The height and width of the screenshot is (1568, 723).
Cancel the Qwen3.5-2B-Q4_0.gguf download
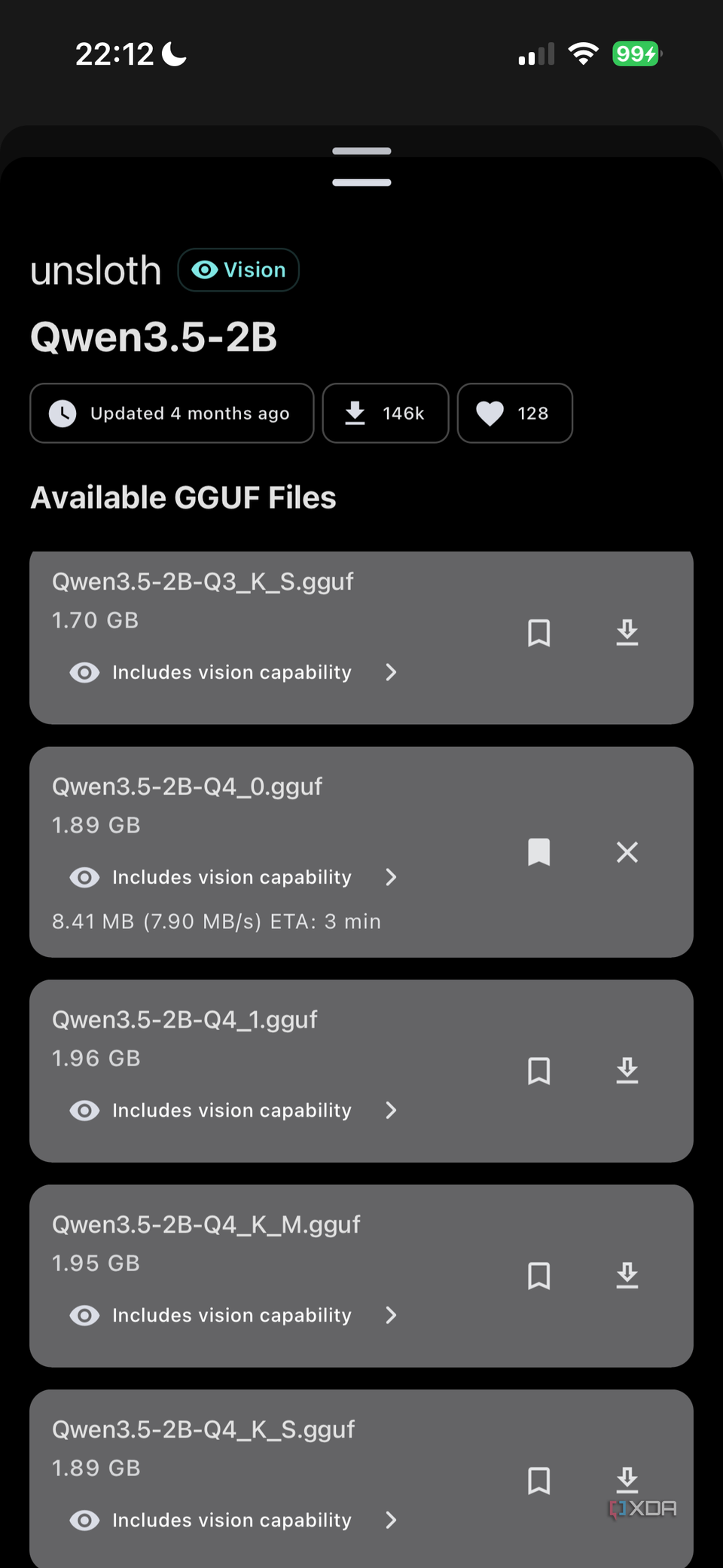[x=627, y=852]
